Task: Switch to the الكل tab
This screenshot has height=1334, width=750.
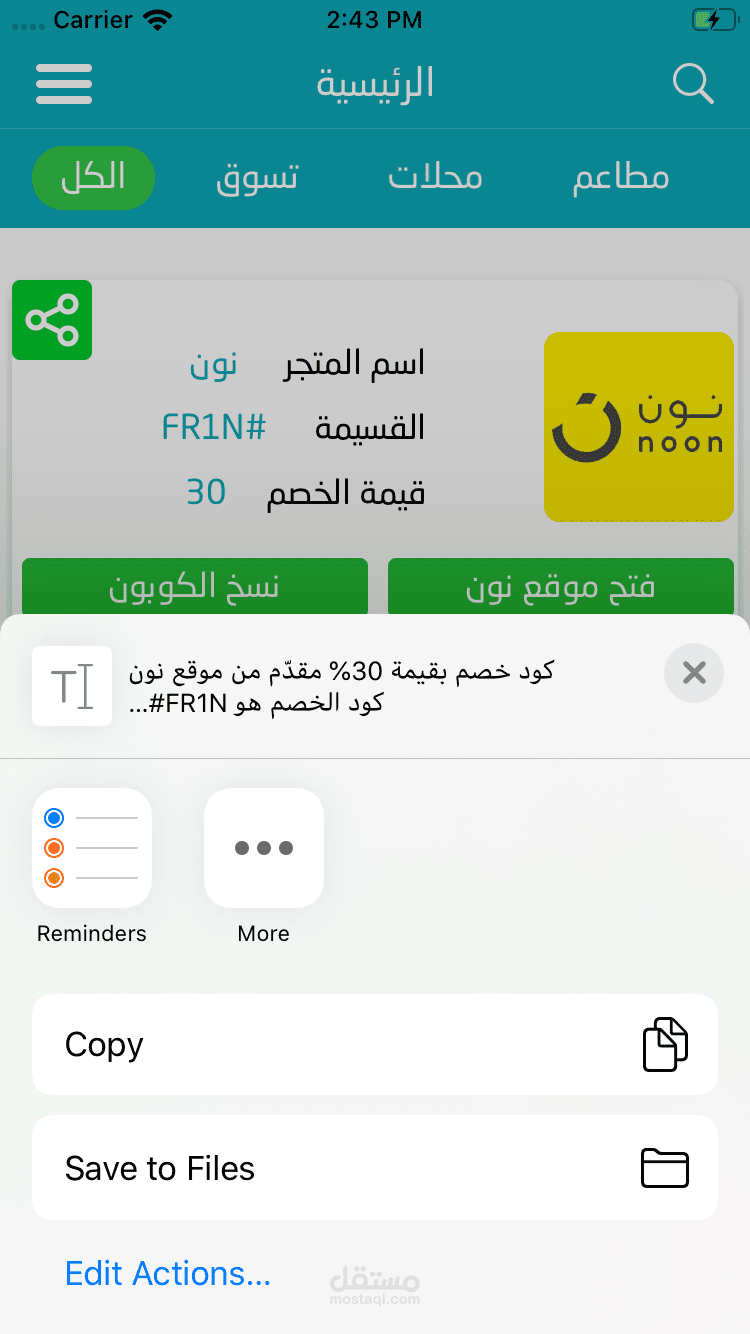Action: [x=94, y=178]
